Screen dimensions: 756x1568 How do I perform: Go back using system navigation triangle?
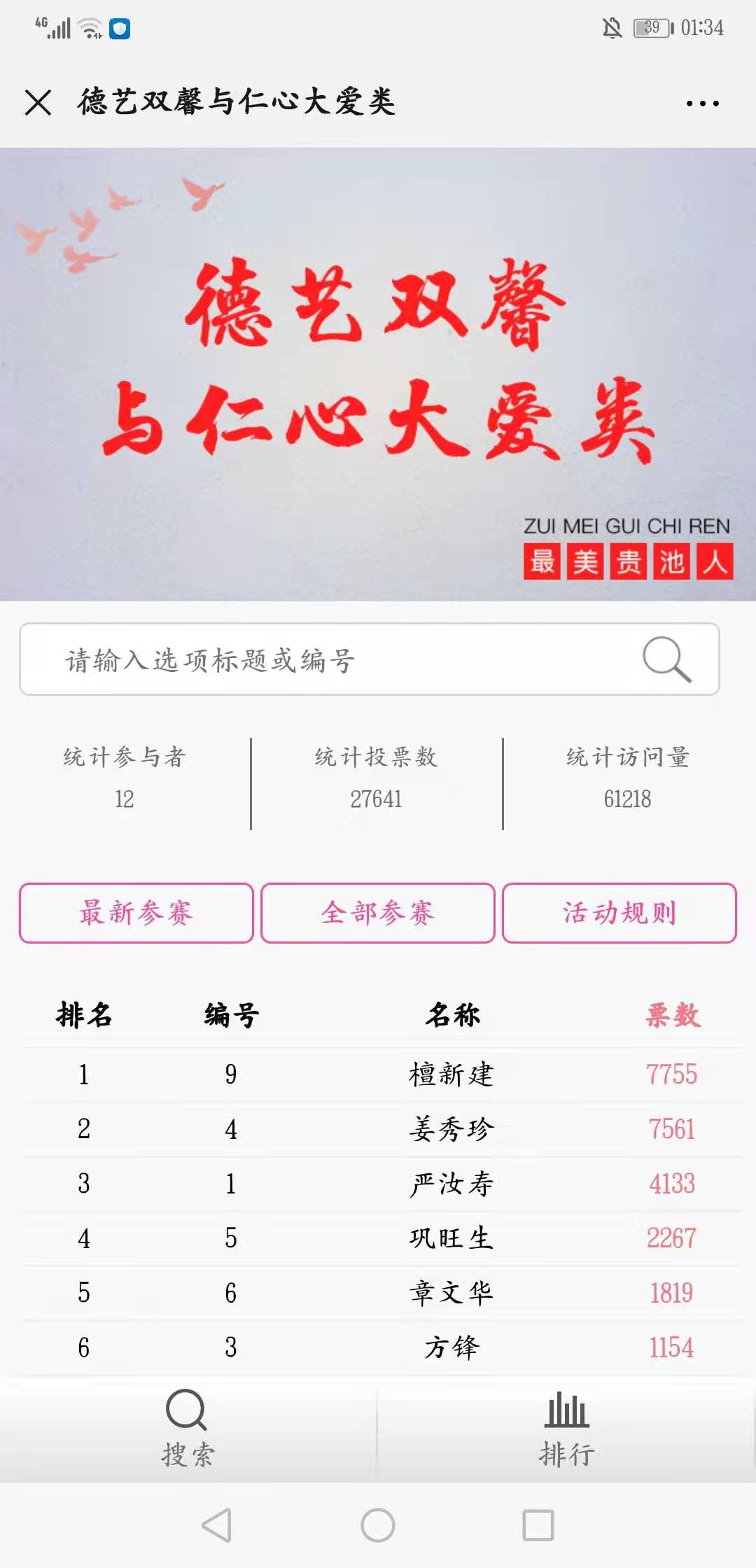click(216, 1525)
